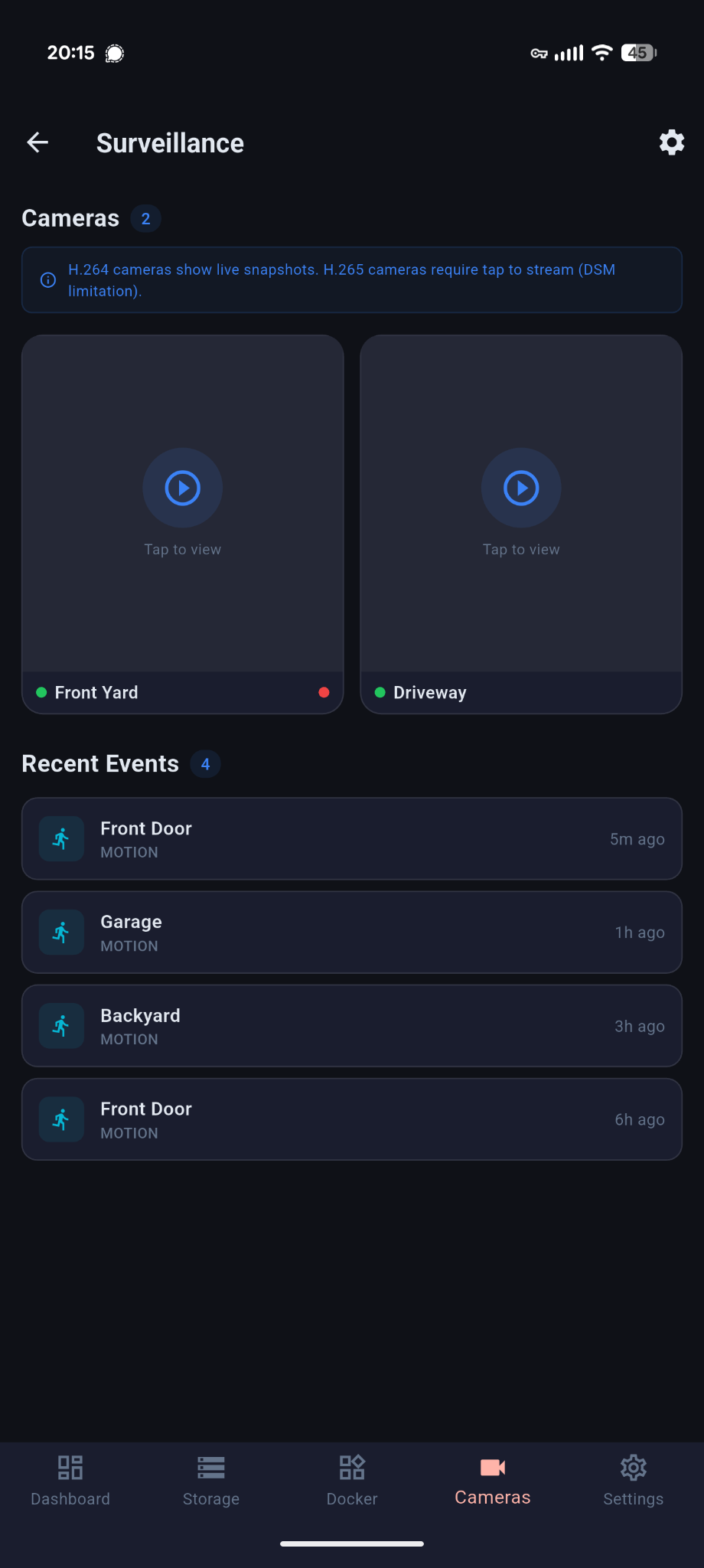Open the Settings tab

[634, 1481]
